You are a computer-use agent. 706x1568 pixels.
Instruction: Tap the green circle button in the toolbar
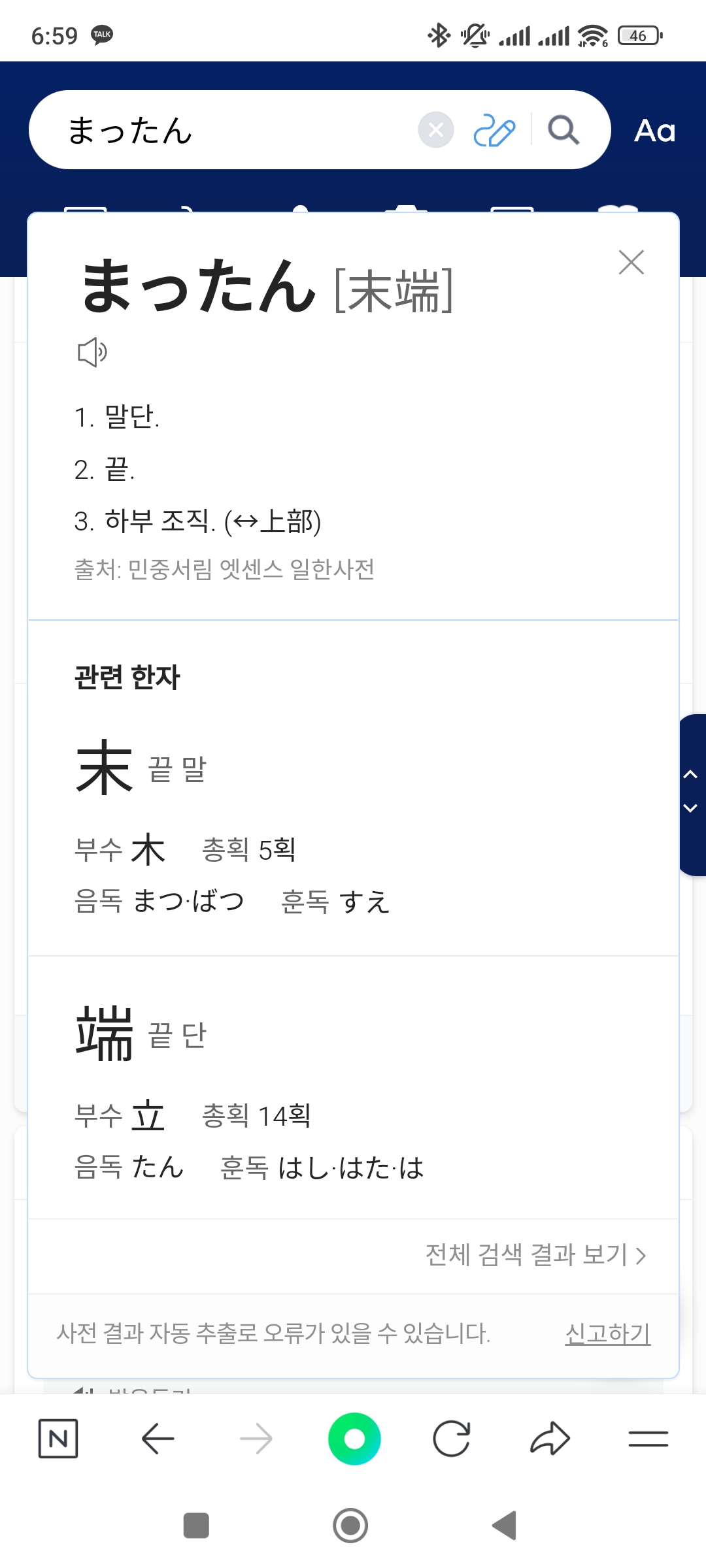[x=354, y=1439]
